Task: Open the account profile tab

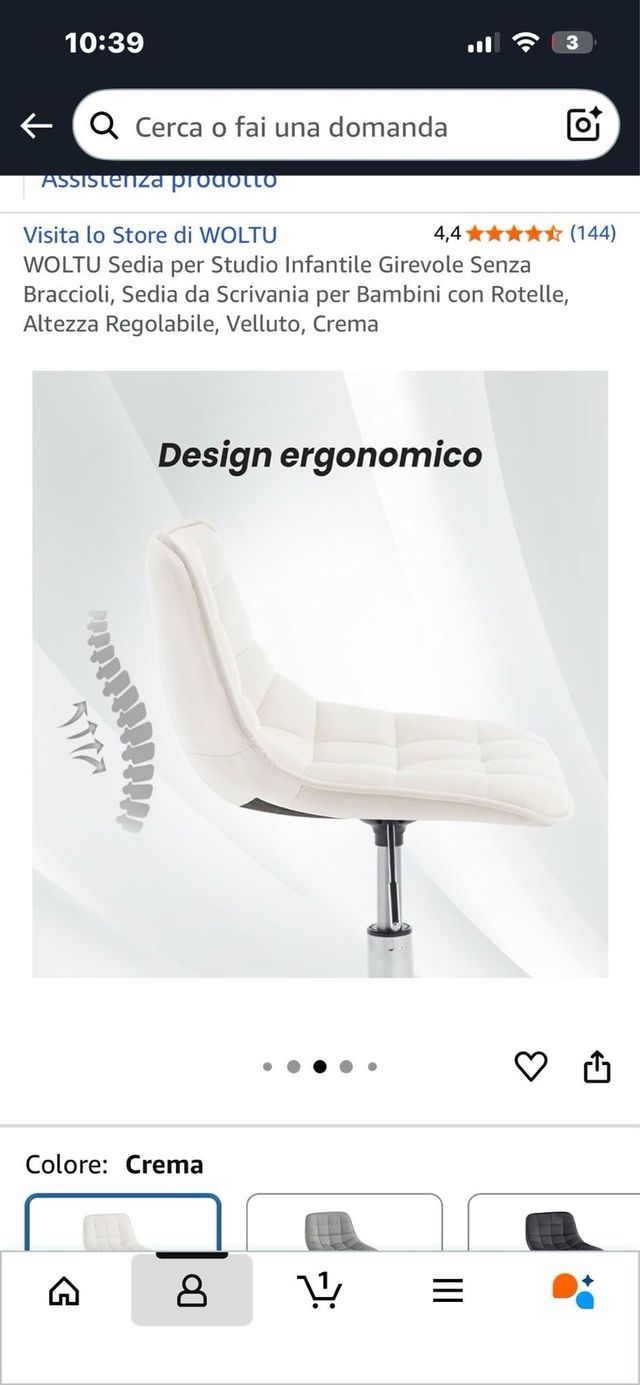Action: (x=191, y=1291)
